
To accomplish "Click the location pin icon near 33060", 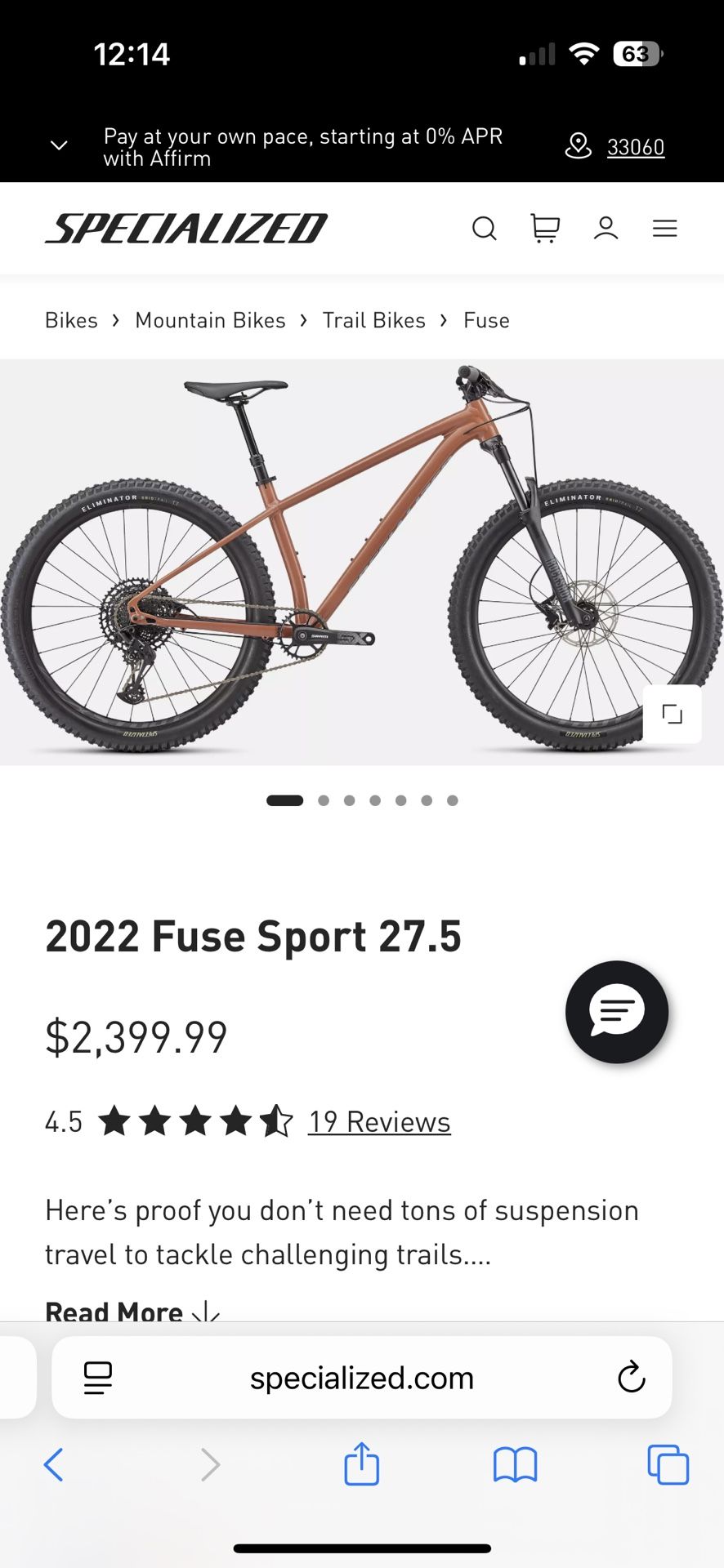I will [578, 147].
